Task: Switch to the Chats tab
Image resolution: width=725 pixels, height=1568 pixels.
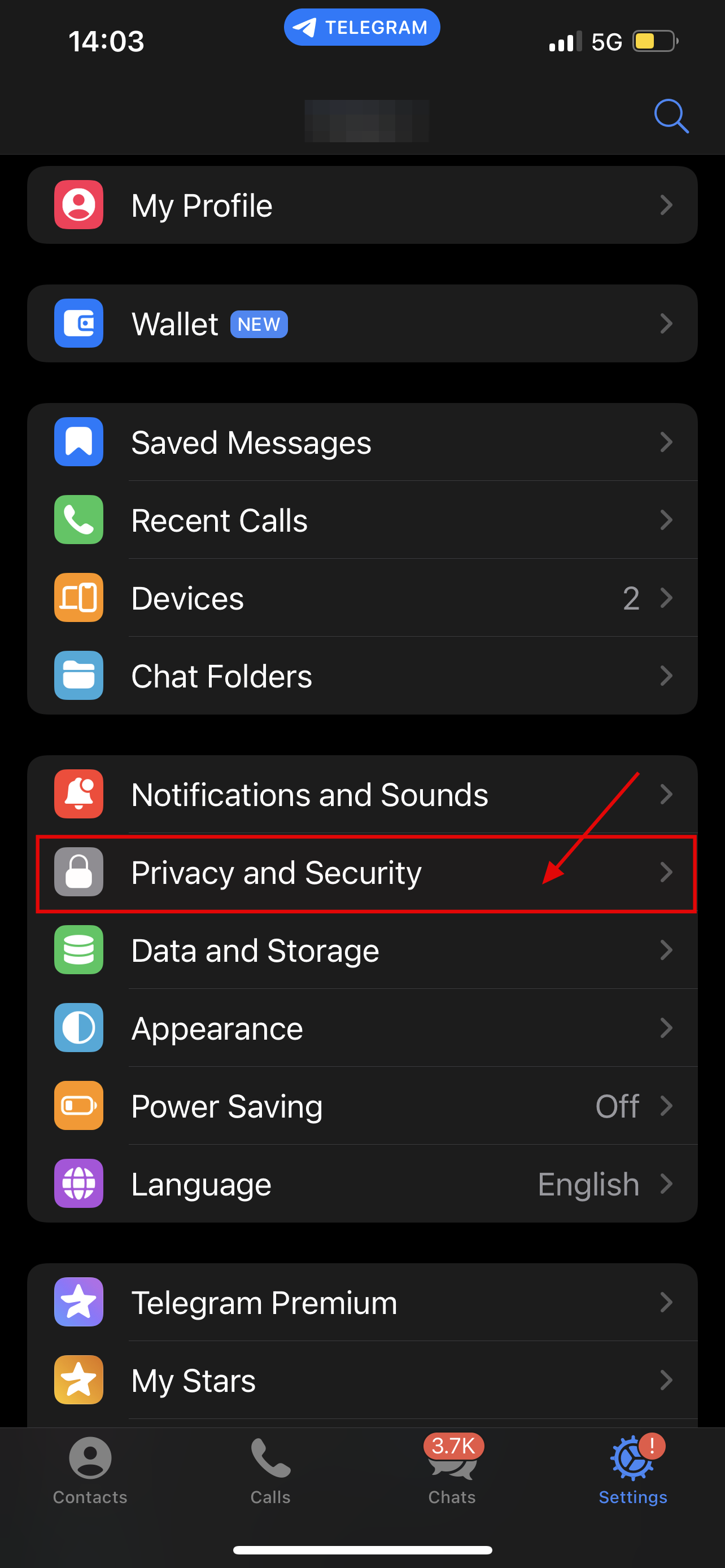Action: point(452,1470)
